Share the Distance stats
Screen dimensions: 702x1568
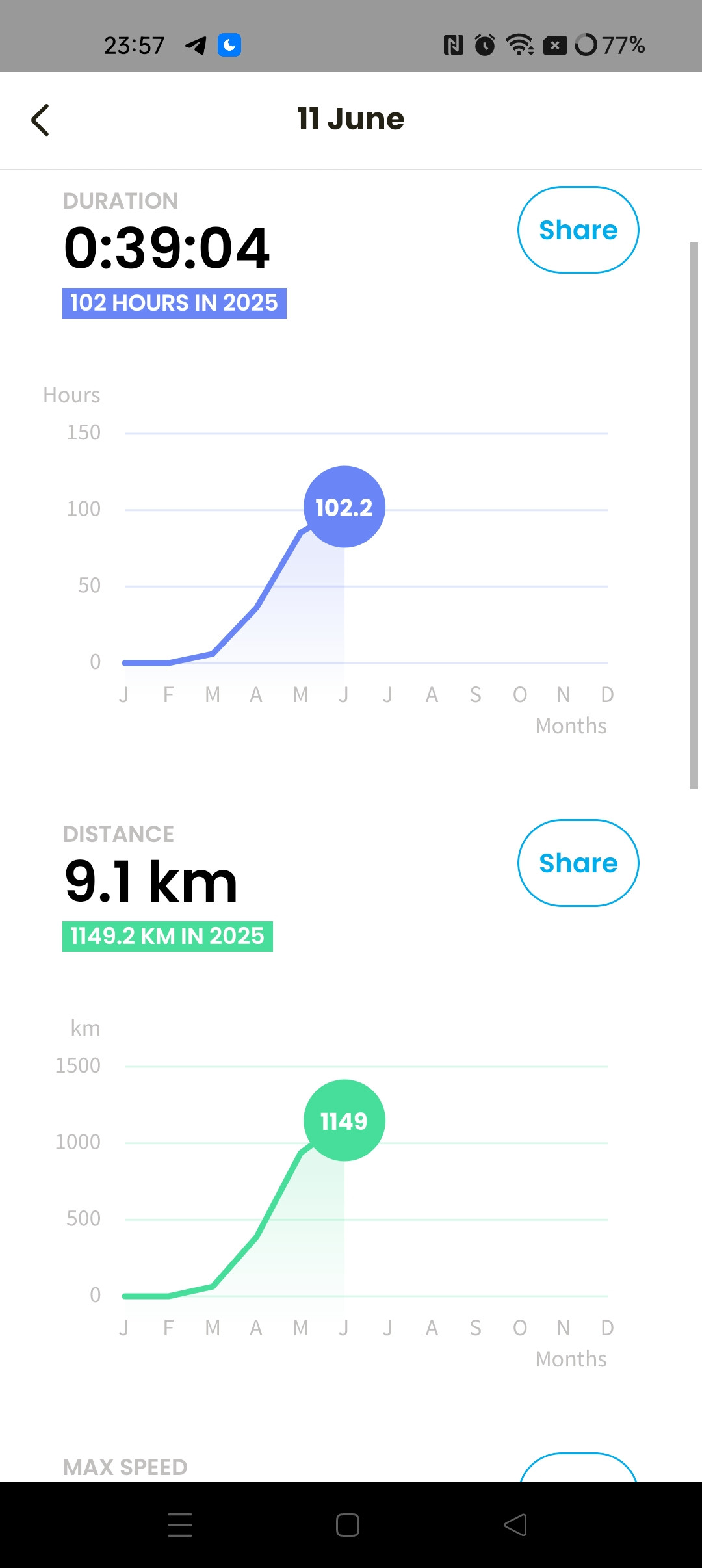tap(578, 863)
